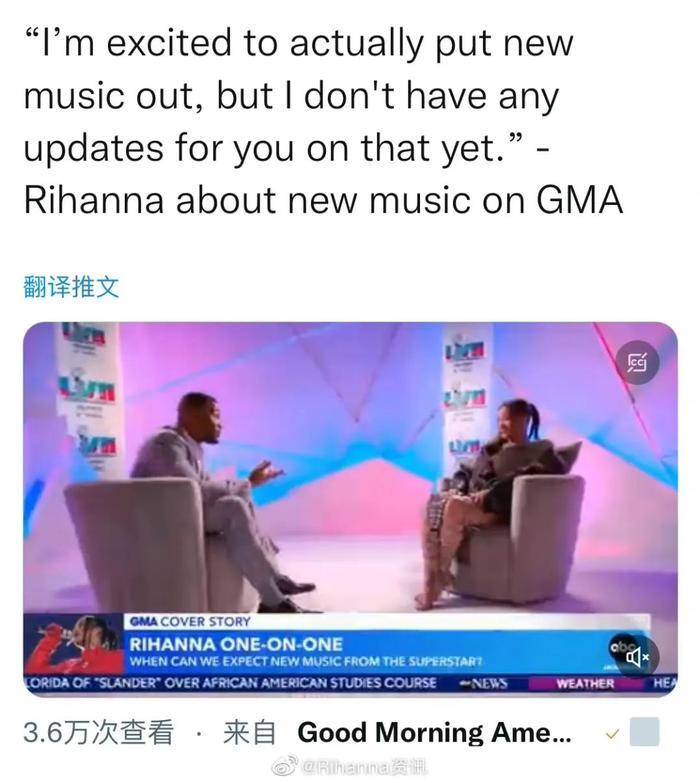Viewport: 700px width, 783px height.
Task: Open the Good Morning America source account
Action: pos(435,732)
